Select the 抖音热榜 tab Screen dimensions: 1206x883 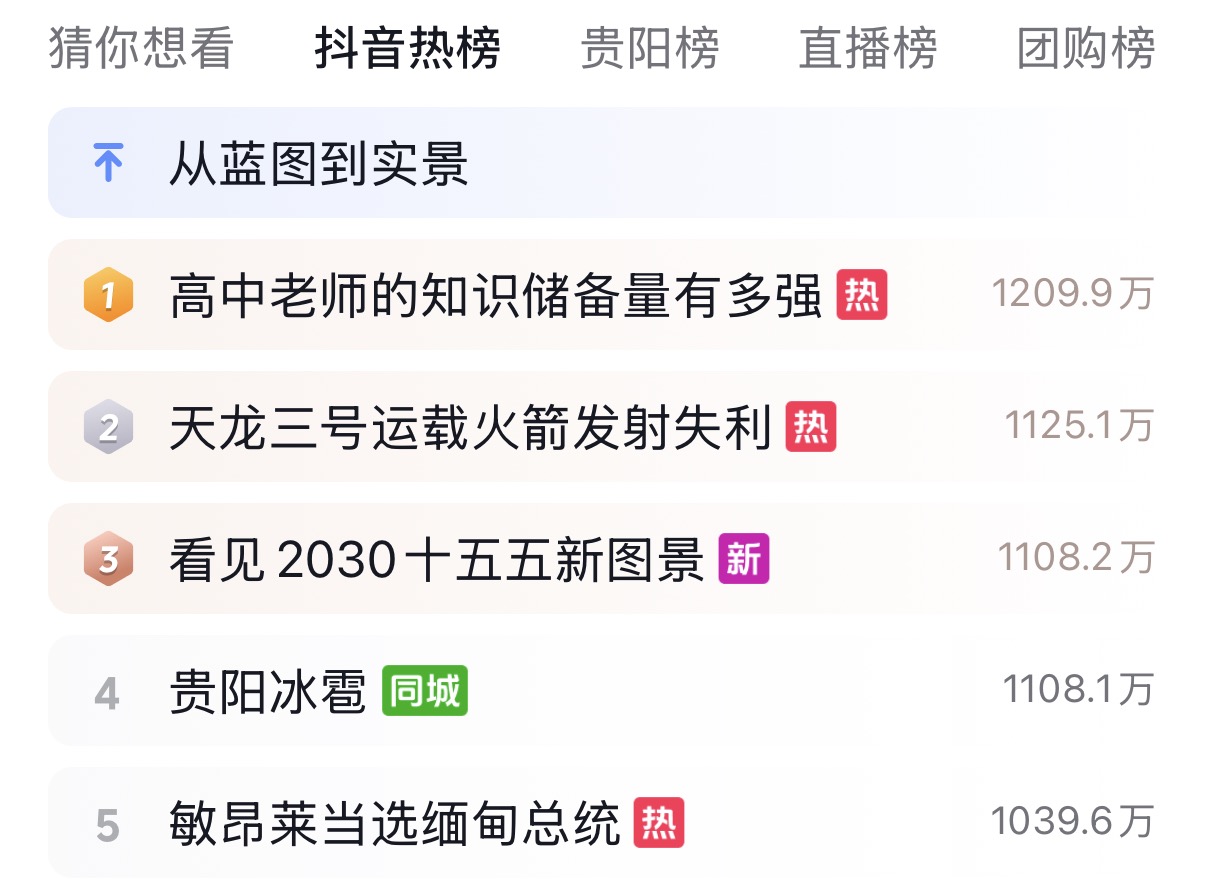click(x=407, y=48)
